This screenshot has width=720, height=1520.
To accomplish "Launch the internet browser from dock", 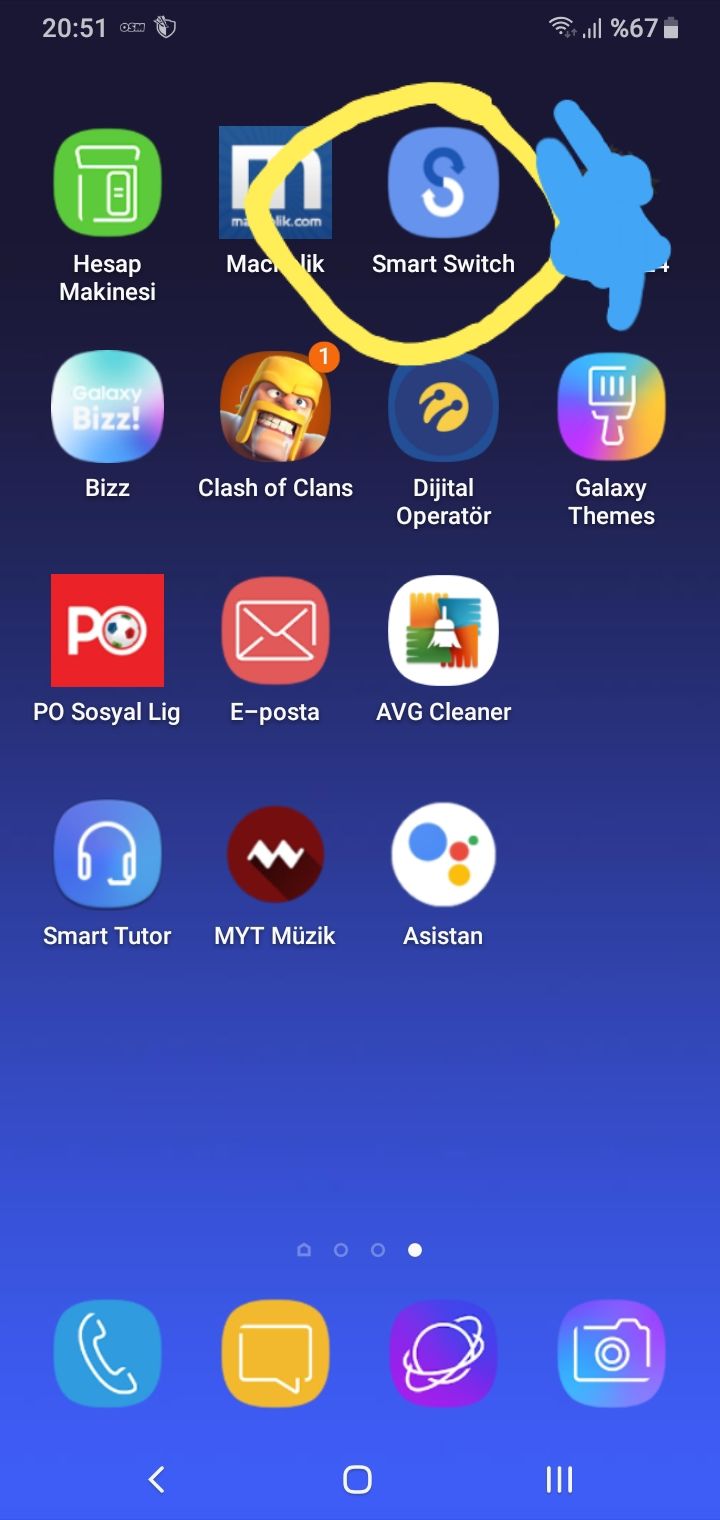I will point(443,1353).
